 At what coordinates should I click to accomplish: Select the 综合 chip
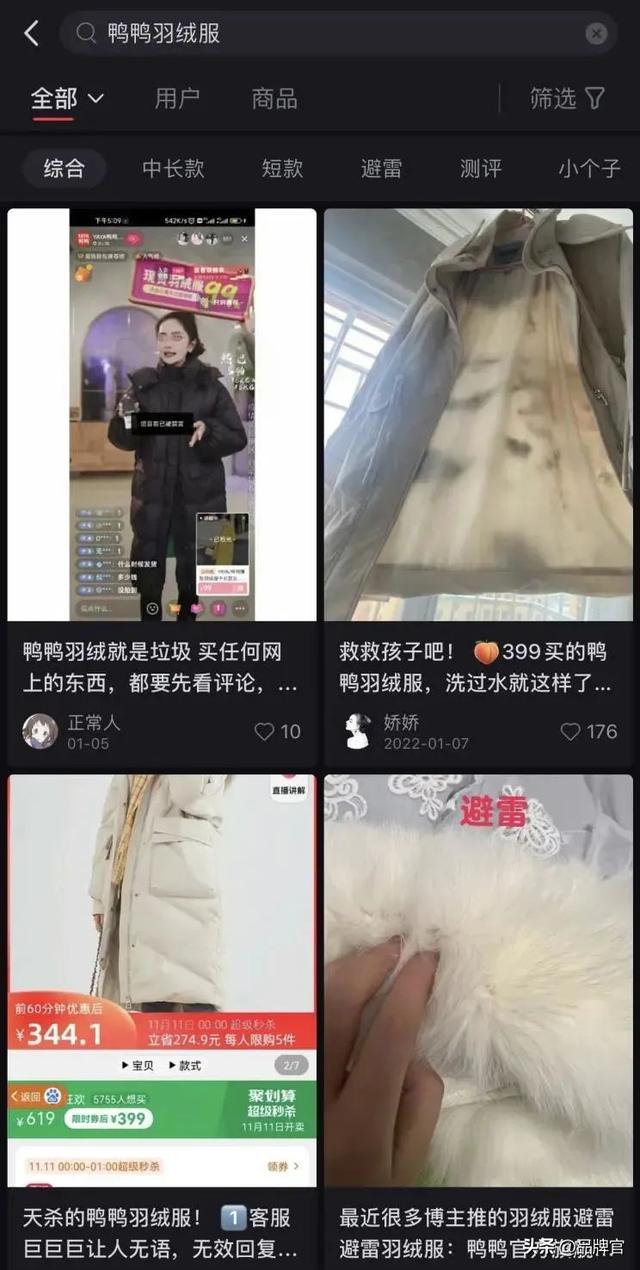(64, 168)
